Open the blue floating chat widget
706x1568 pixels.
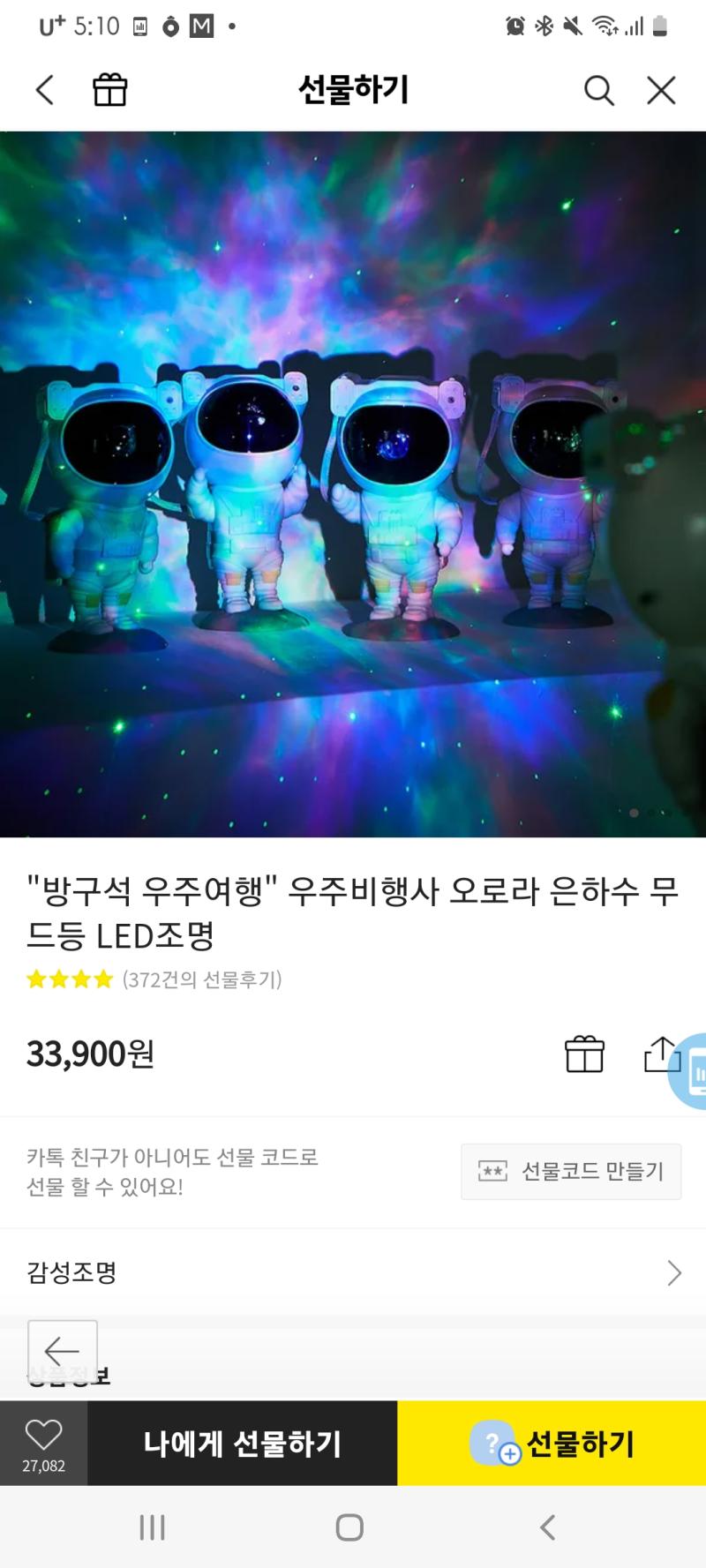[x=688, y=1071]
